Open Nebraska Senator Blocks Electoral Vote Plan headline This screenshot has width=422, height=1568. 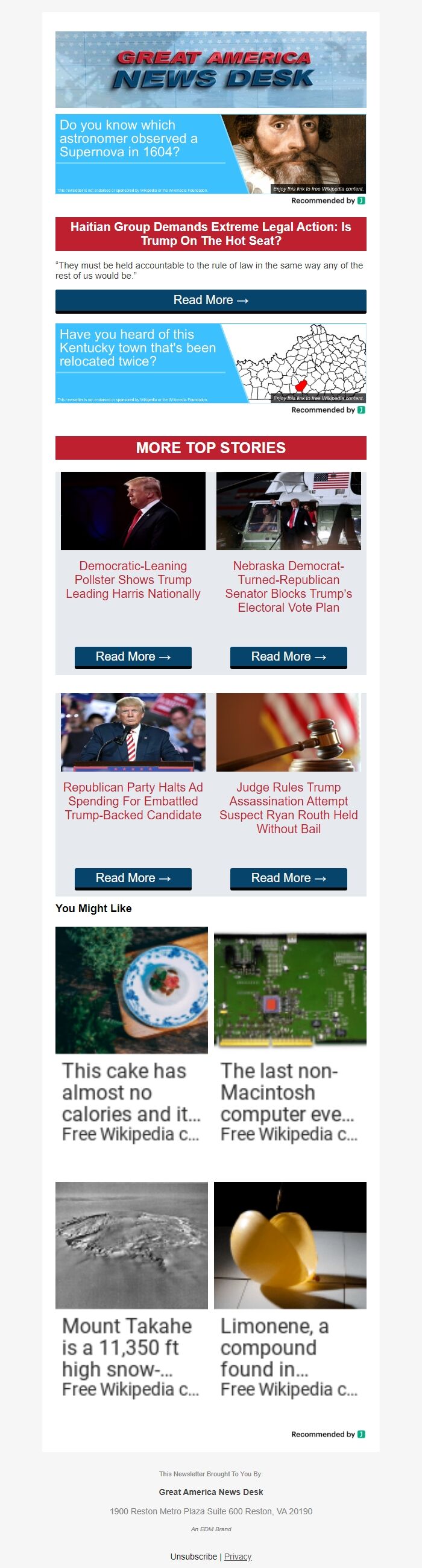point(288,586)
